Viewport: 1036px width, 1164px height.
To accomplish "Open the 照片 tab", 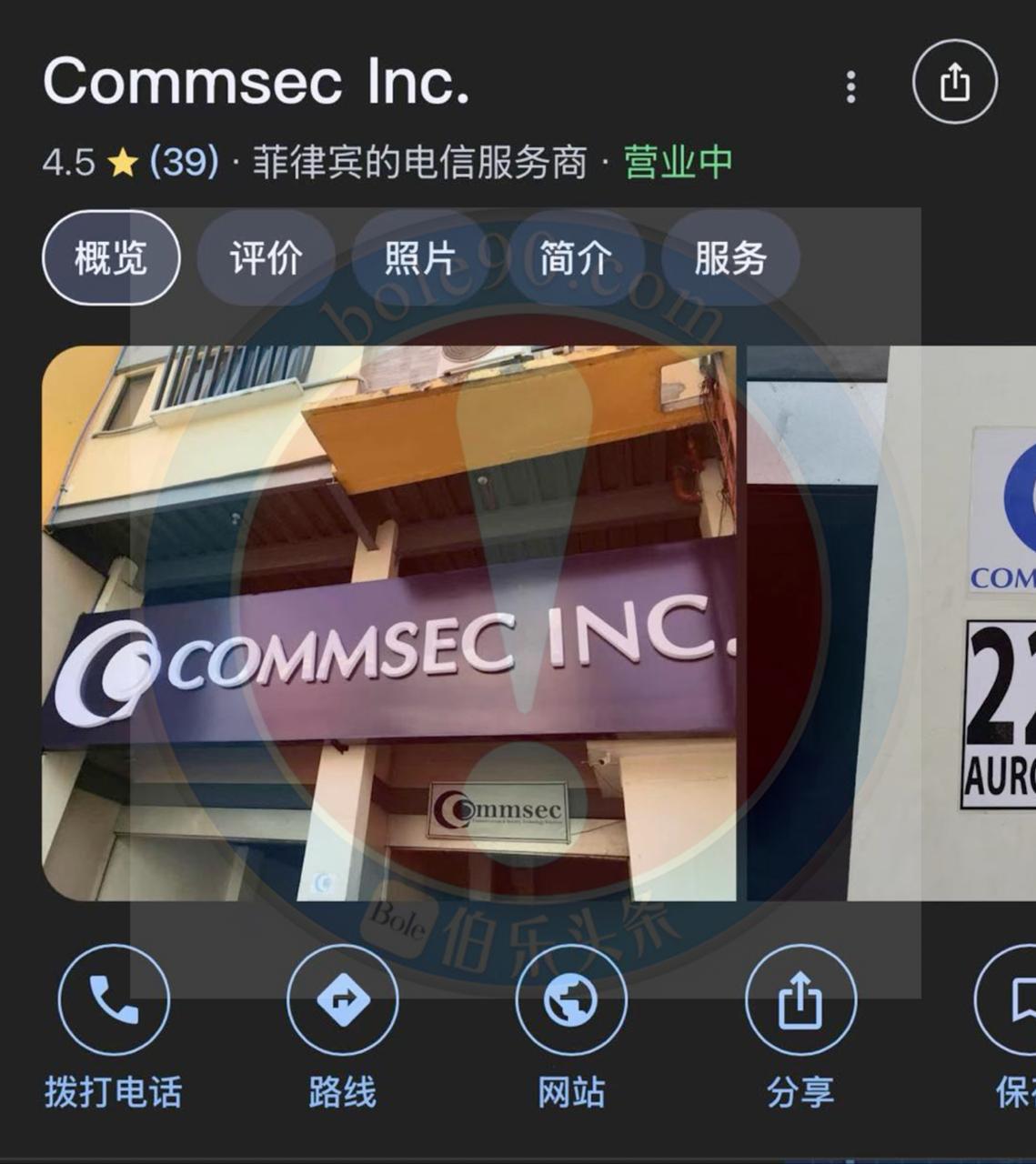I will (419, 258).
